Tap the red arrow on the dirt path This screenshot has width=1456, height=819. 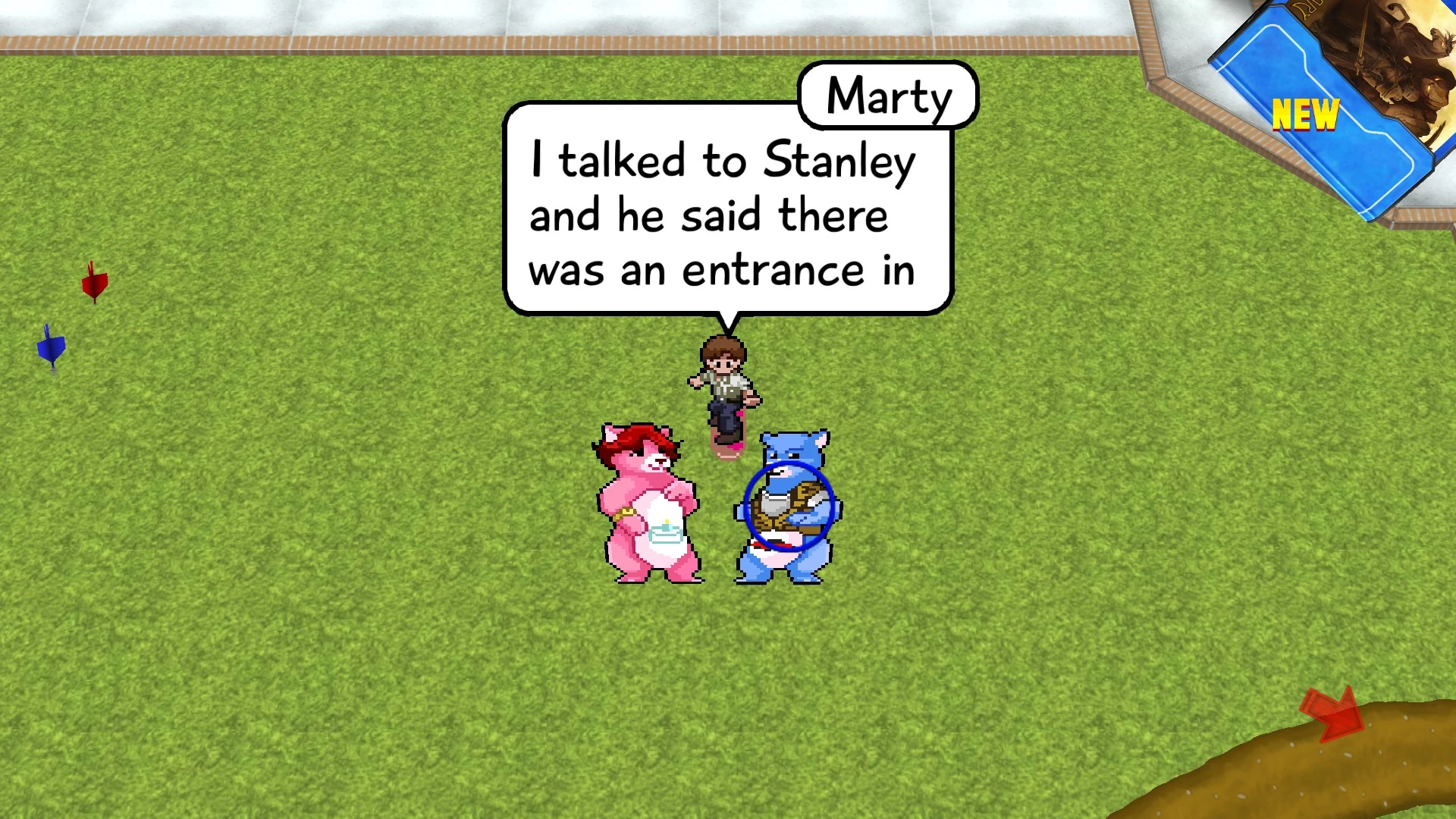tap(1334, 713)
